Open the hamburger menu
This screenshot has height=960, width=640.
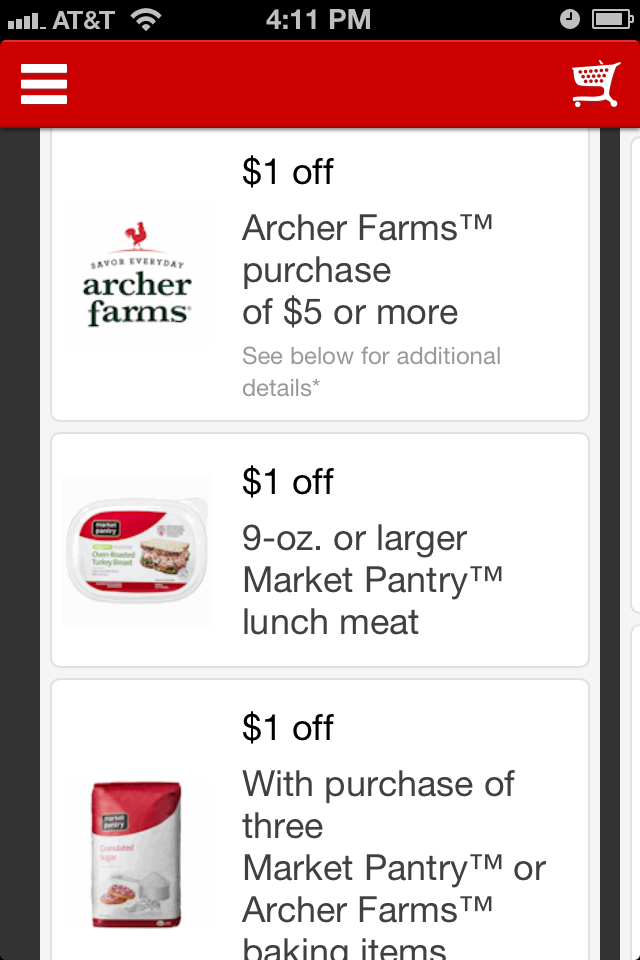pyautogui.click(x=43, y=84)
